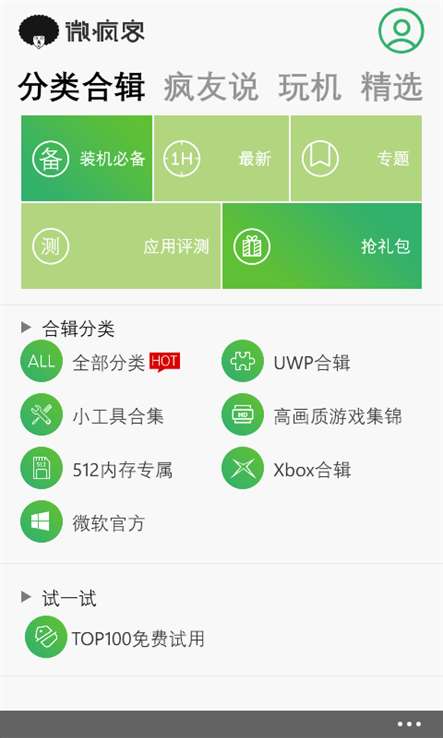Open 512内存专属 category

click(x=97, y=469)
